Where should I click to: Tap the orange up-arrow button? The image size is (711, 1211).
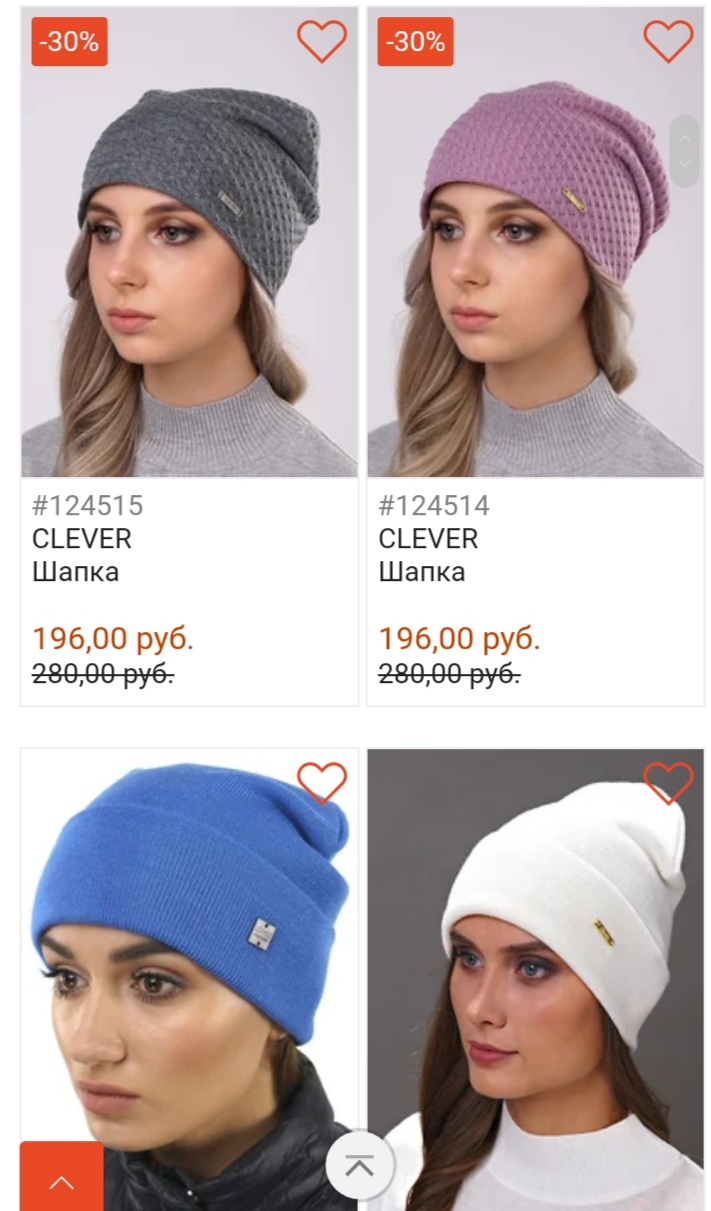[61, 1182]
